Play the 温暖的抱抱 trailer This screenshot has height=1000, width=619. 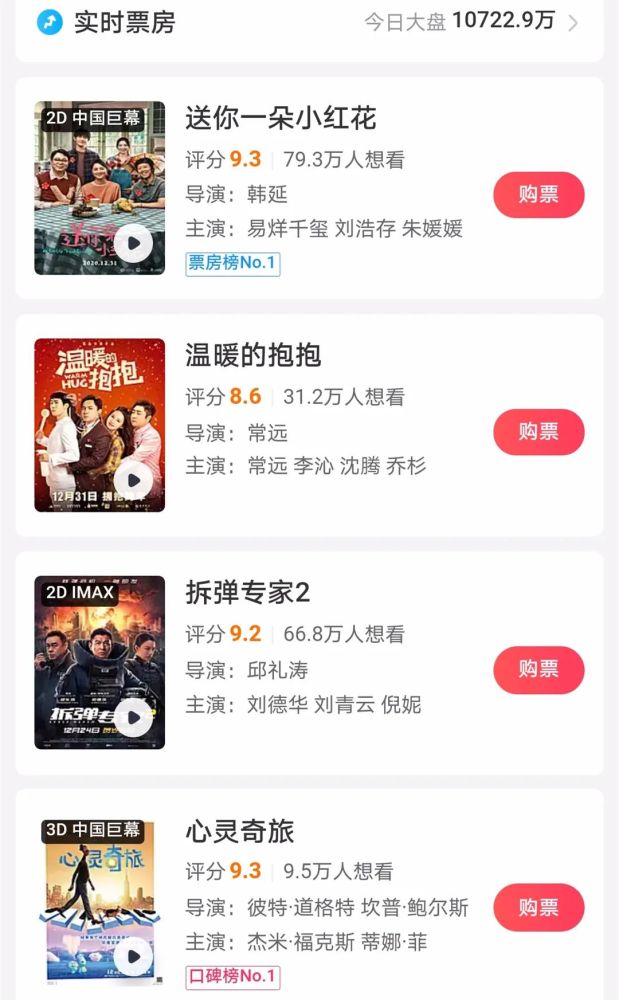click(133, 481)
